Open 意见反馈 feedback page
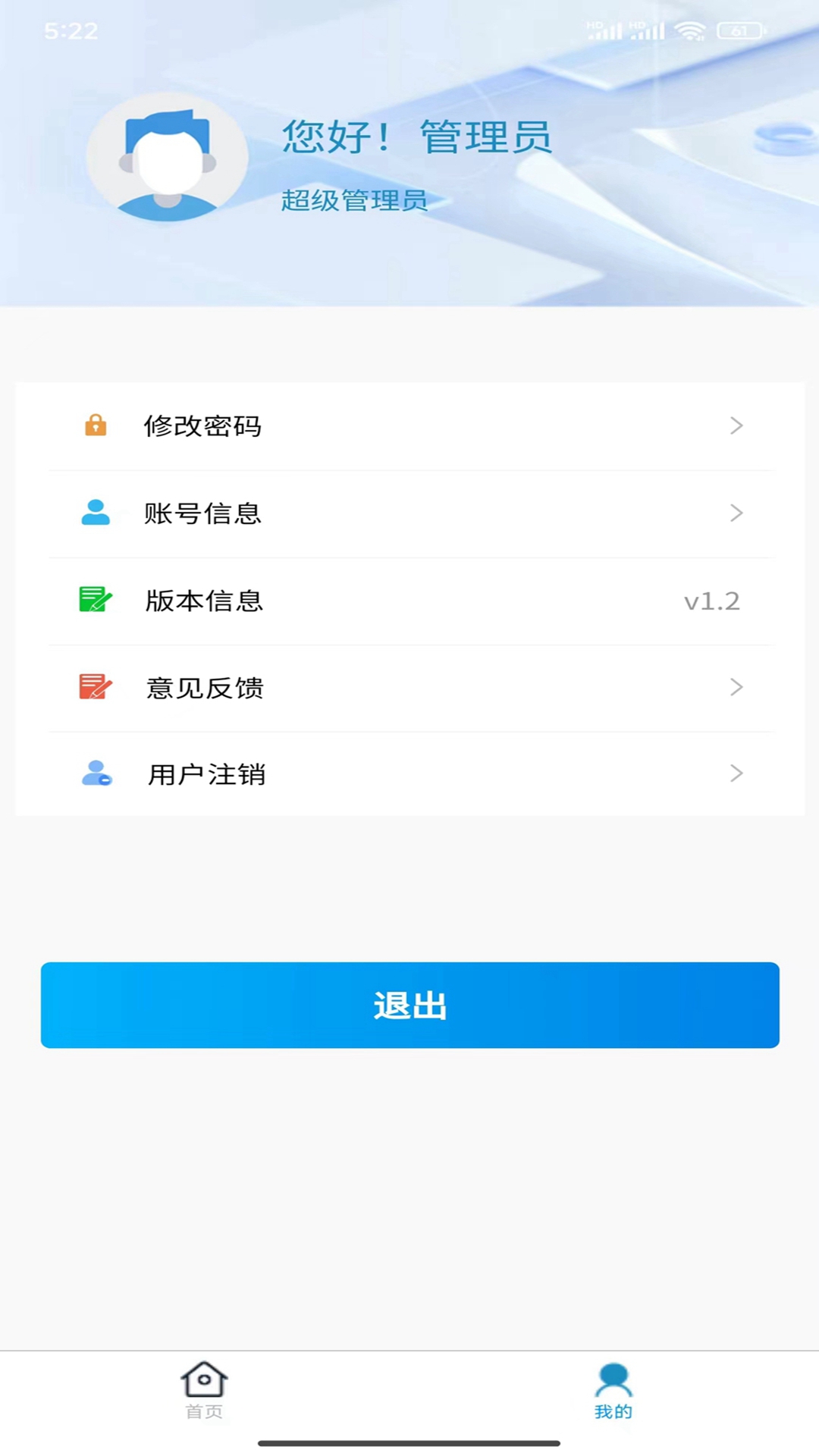 click(x=409, y=688)
